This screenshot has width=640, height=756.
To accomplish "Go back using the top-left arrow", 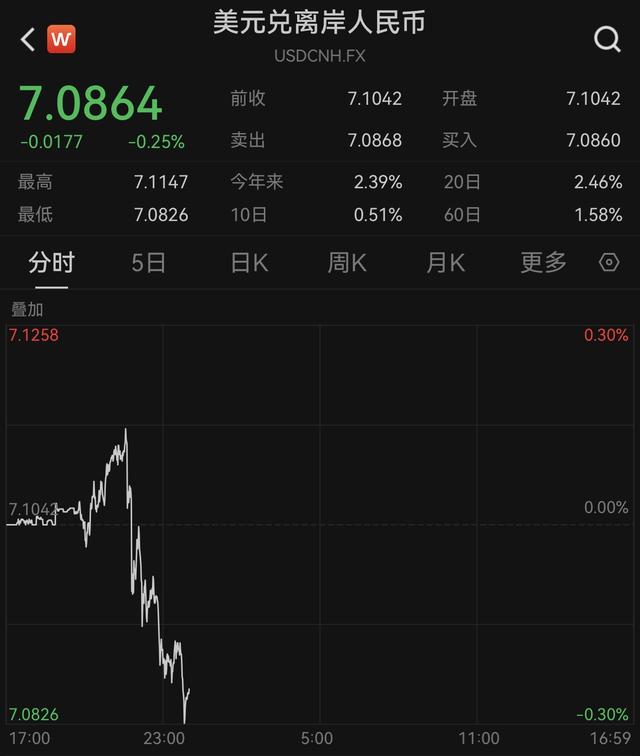I will point(28,39).
